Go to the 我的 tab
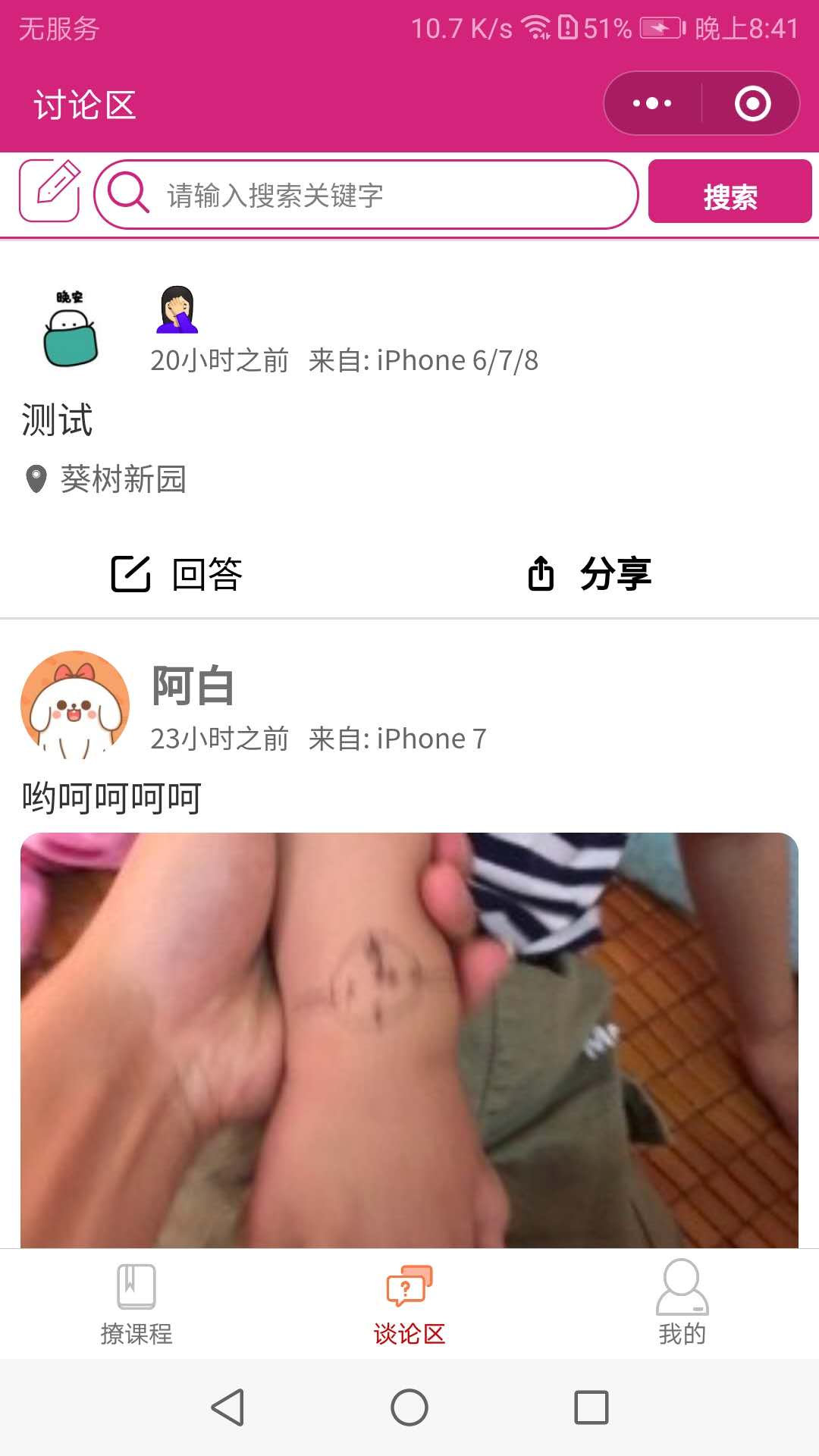 click(682, 1303)
